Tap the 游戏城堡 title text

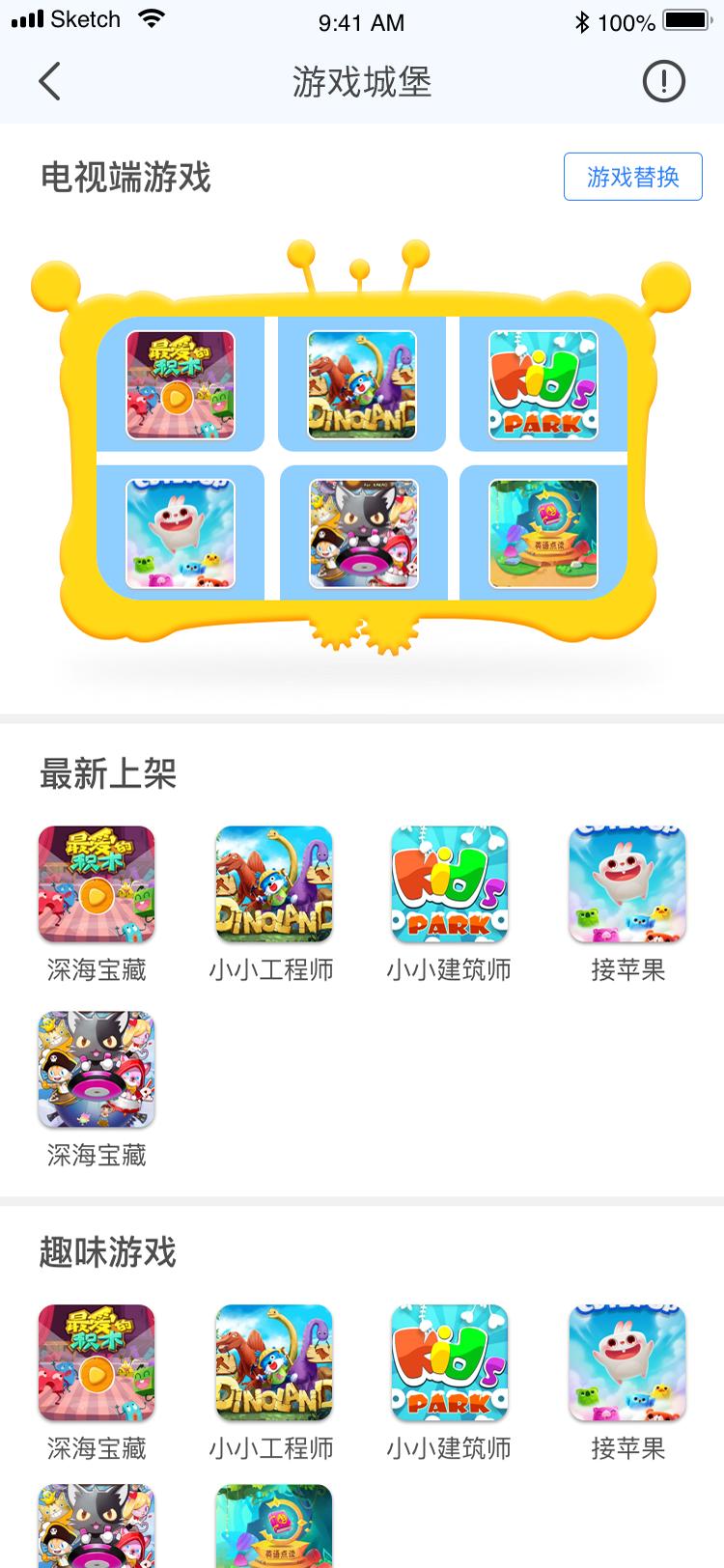362,83
